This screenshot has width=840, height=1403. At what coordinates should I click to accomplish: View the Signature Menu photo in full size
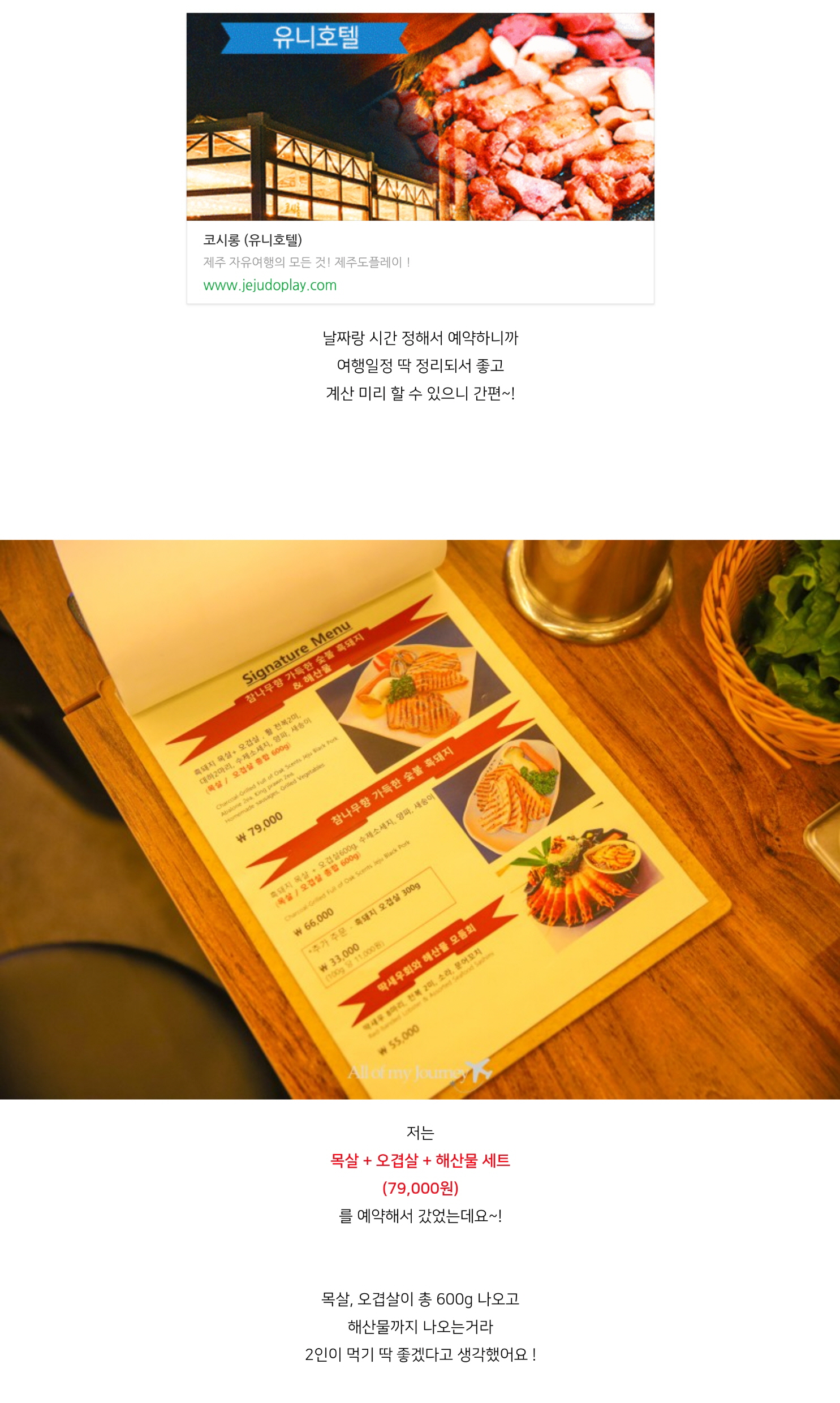(420, 819)
